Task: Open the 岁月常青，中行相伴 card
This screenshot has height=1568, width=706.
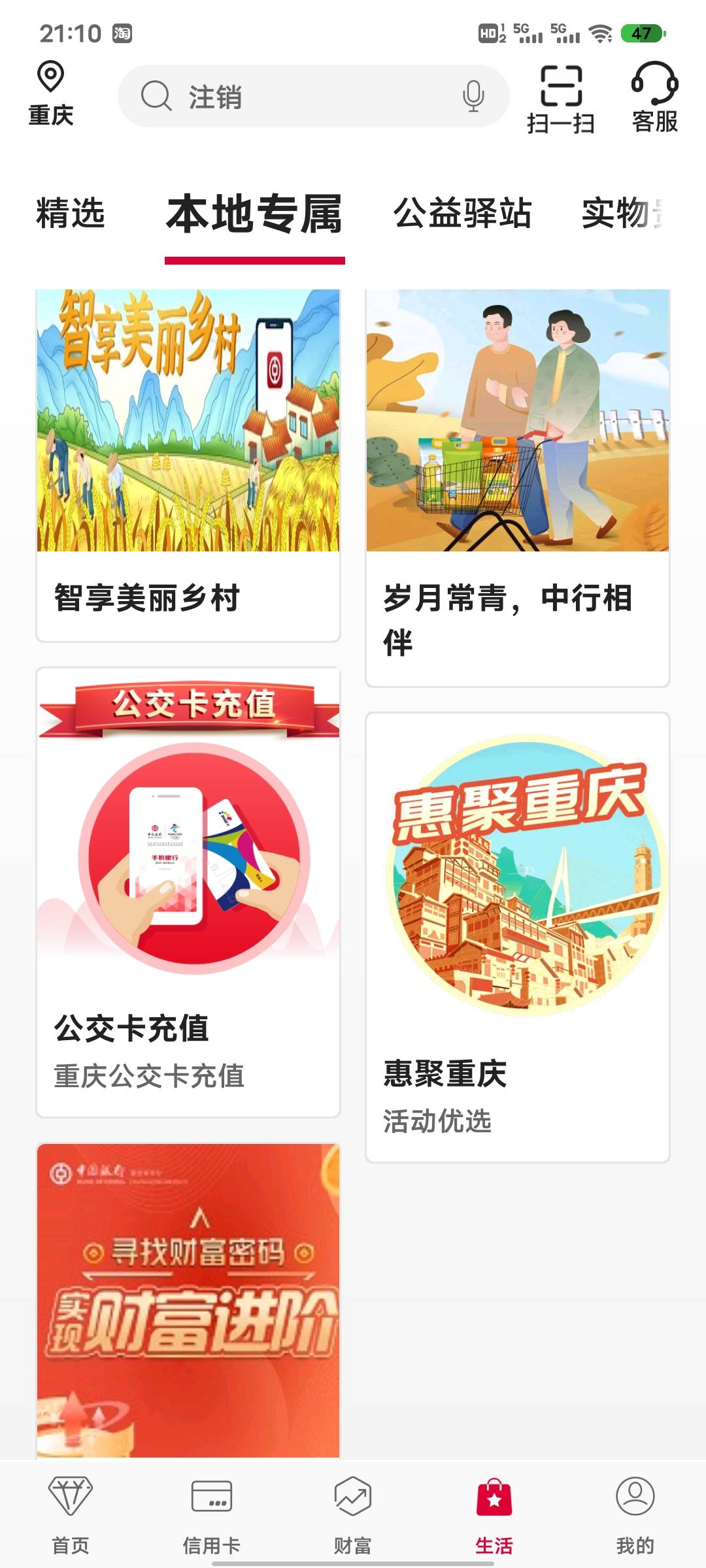Action: (x=518, y=487)
